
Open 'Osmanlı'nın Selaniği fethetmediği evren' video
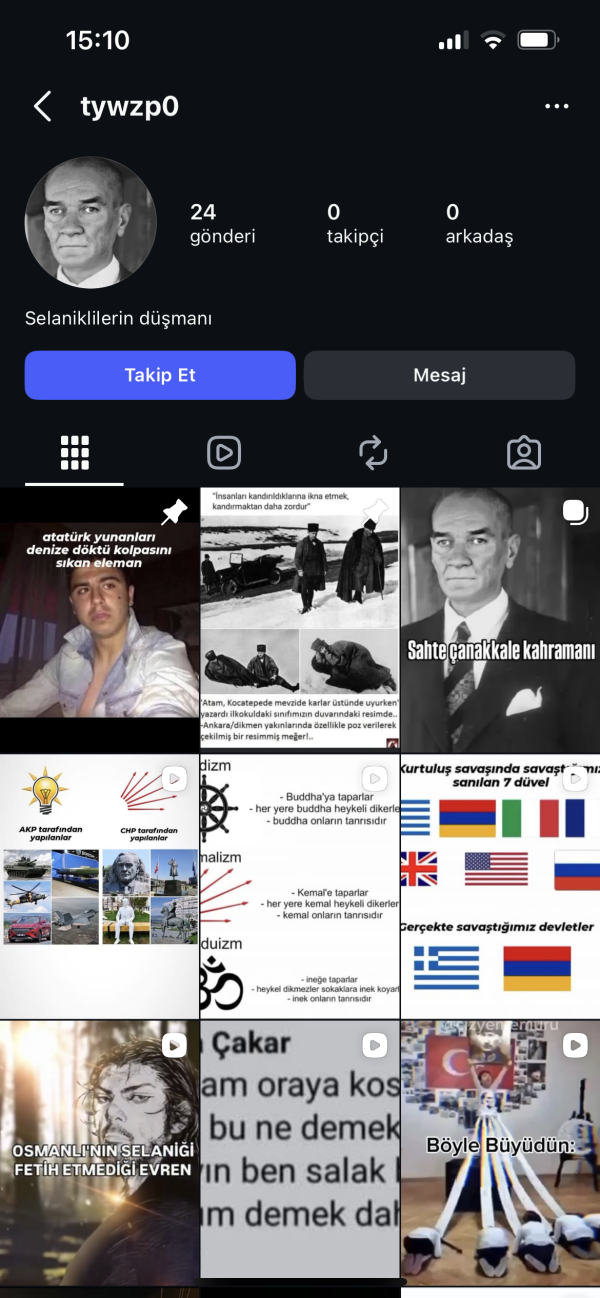tap(99, 1150)
